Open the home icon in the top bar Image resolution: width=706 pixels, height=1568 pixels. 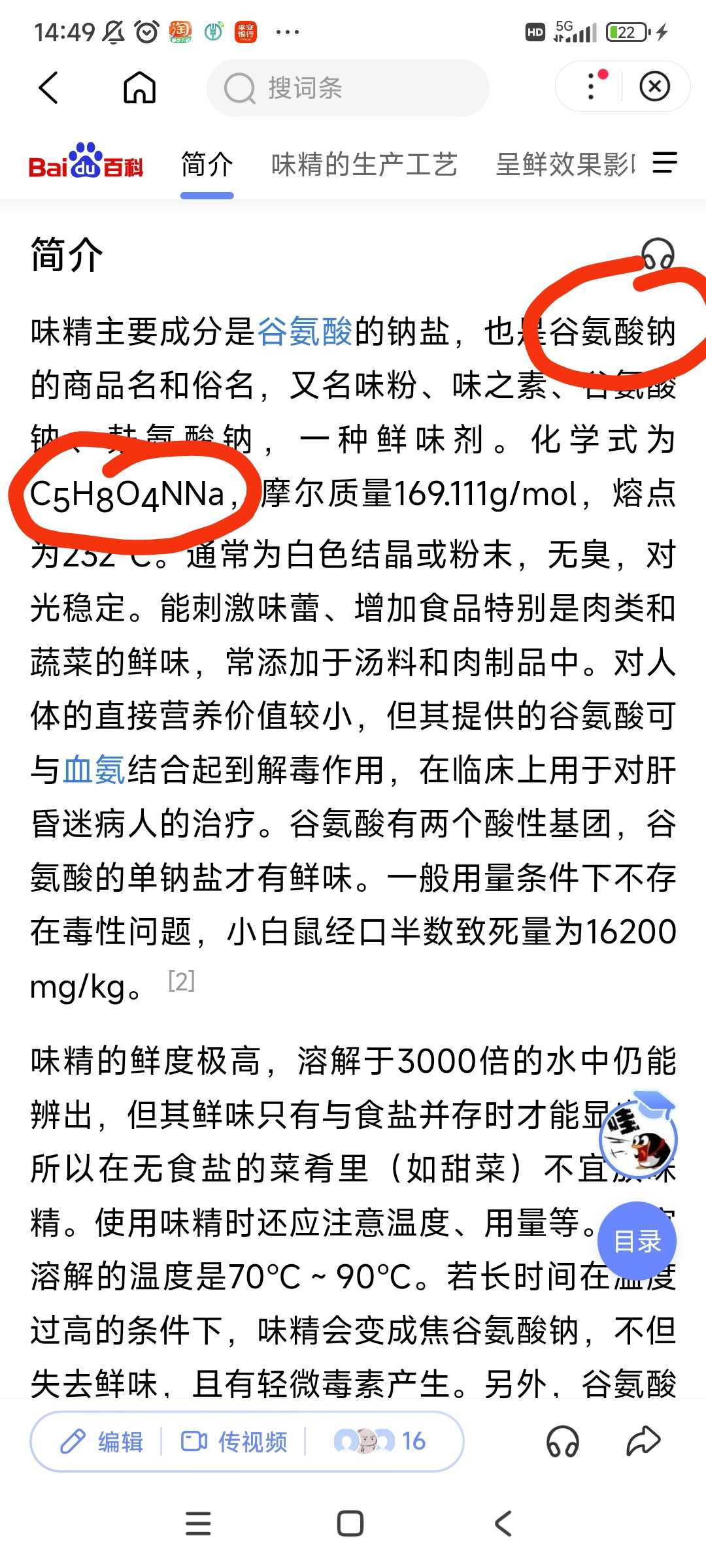coord(140,88)
